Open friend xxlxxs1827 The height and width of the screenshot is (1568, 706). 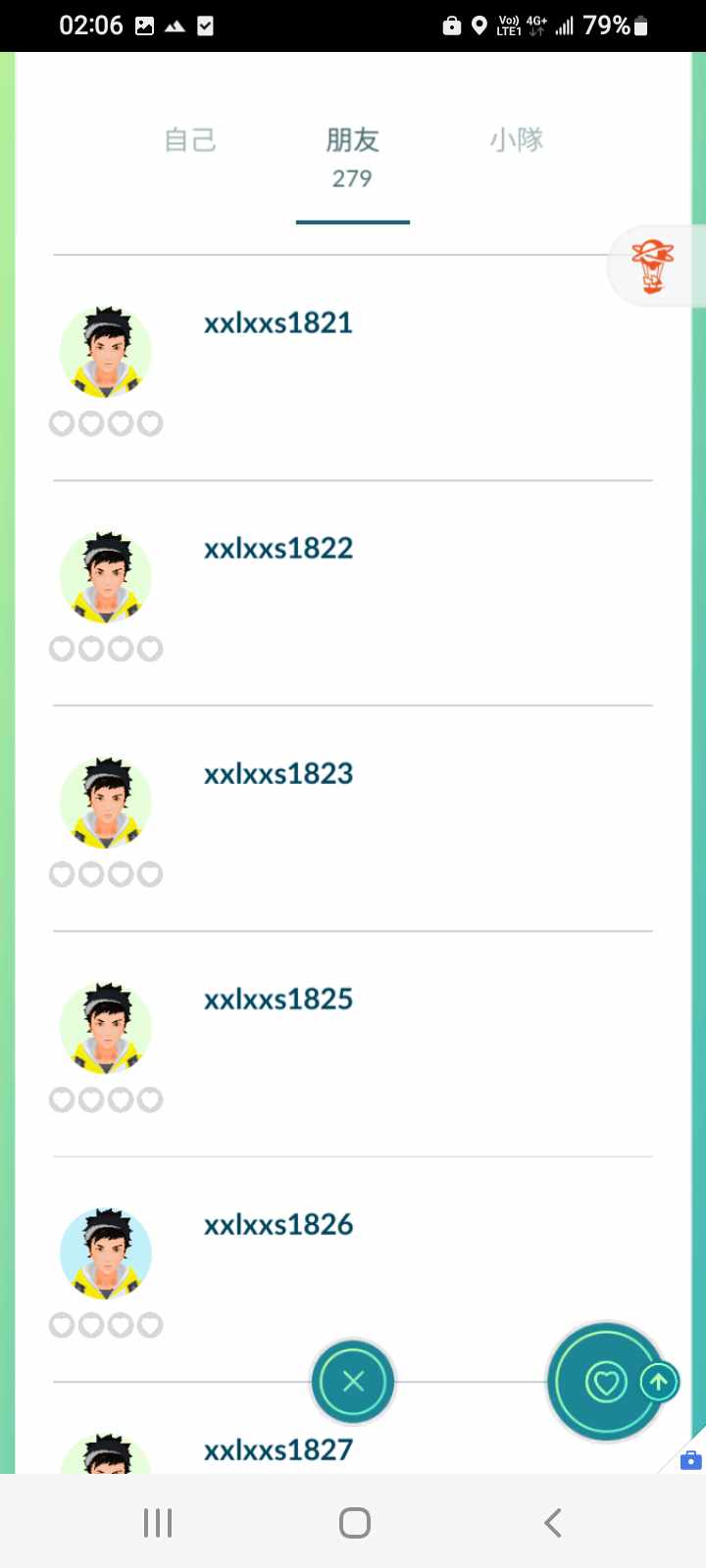pyautogui.click(x=278, y=1449)
